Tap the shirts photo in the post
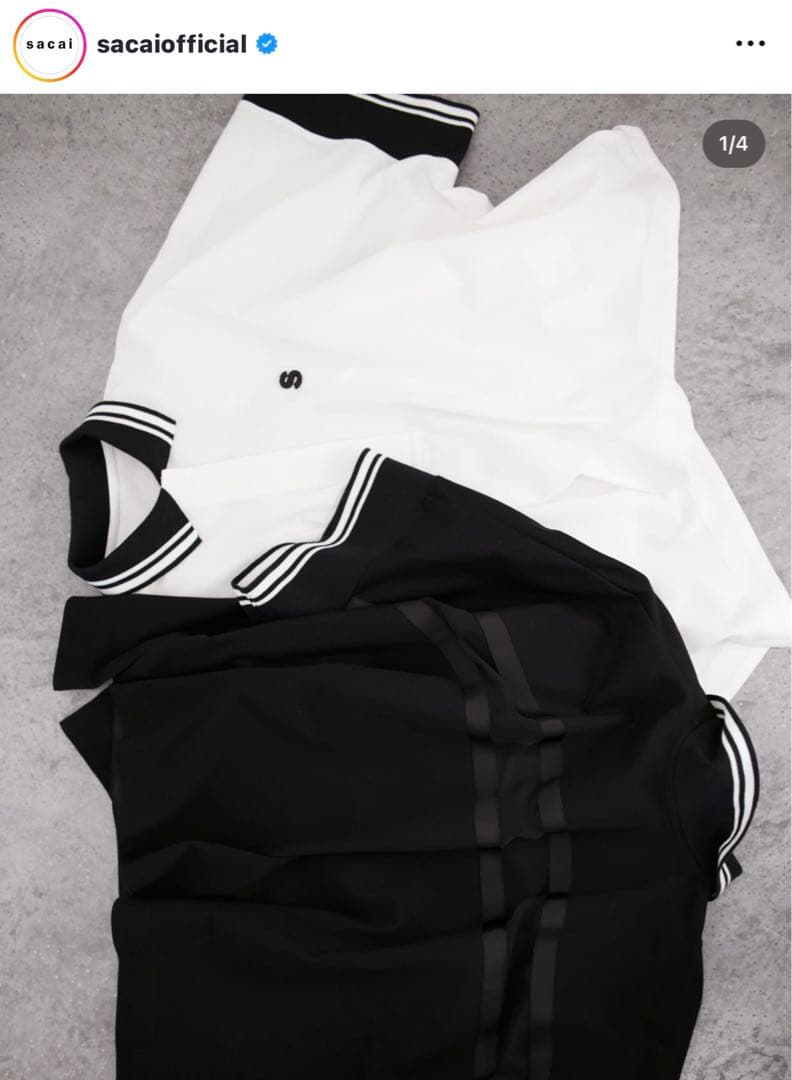Viewport: 792px width, 1080px height. (396, 587)
